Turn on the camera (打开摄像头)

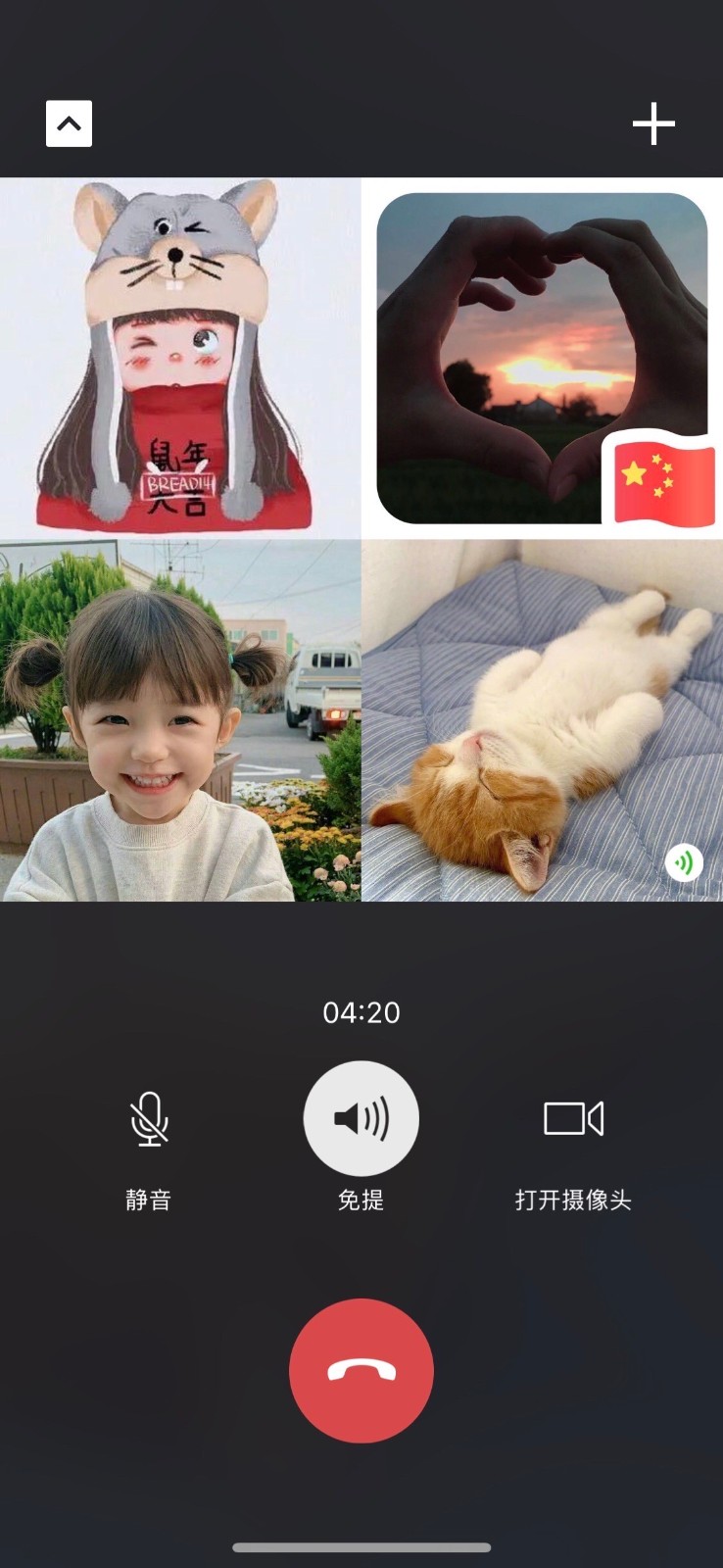pos(573,1118)
